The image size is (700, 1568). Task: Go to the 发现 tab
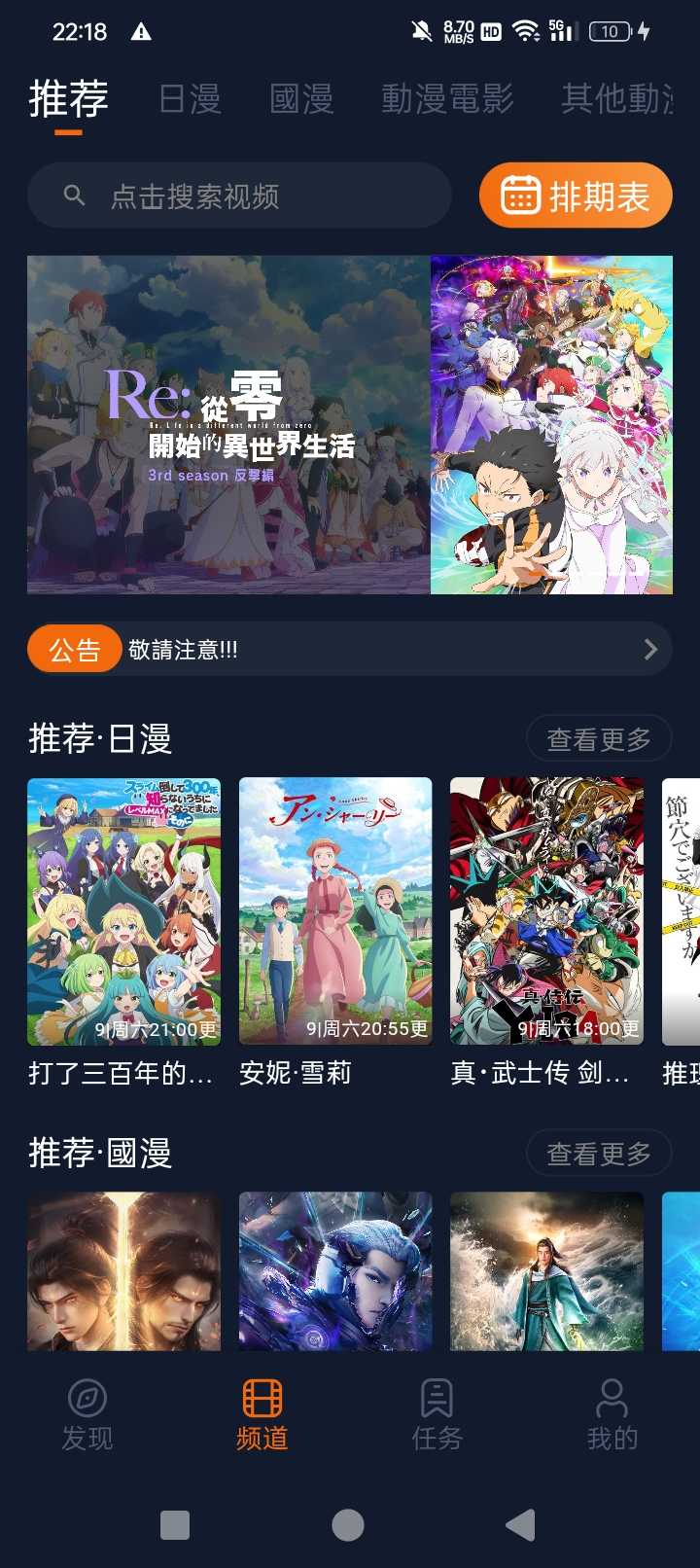click(x=87, y=1414)
